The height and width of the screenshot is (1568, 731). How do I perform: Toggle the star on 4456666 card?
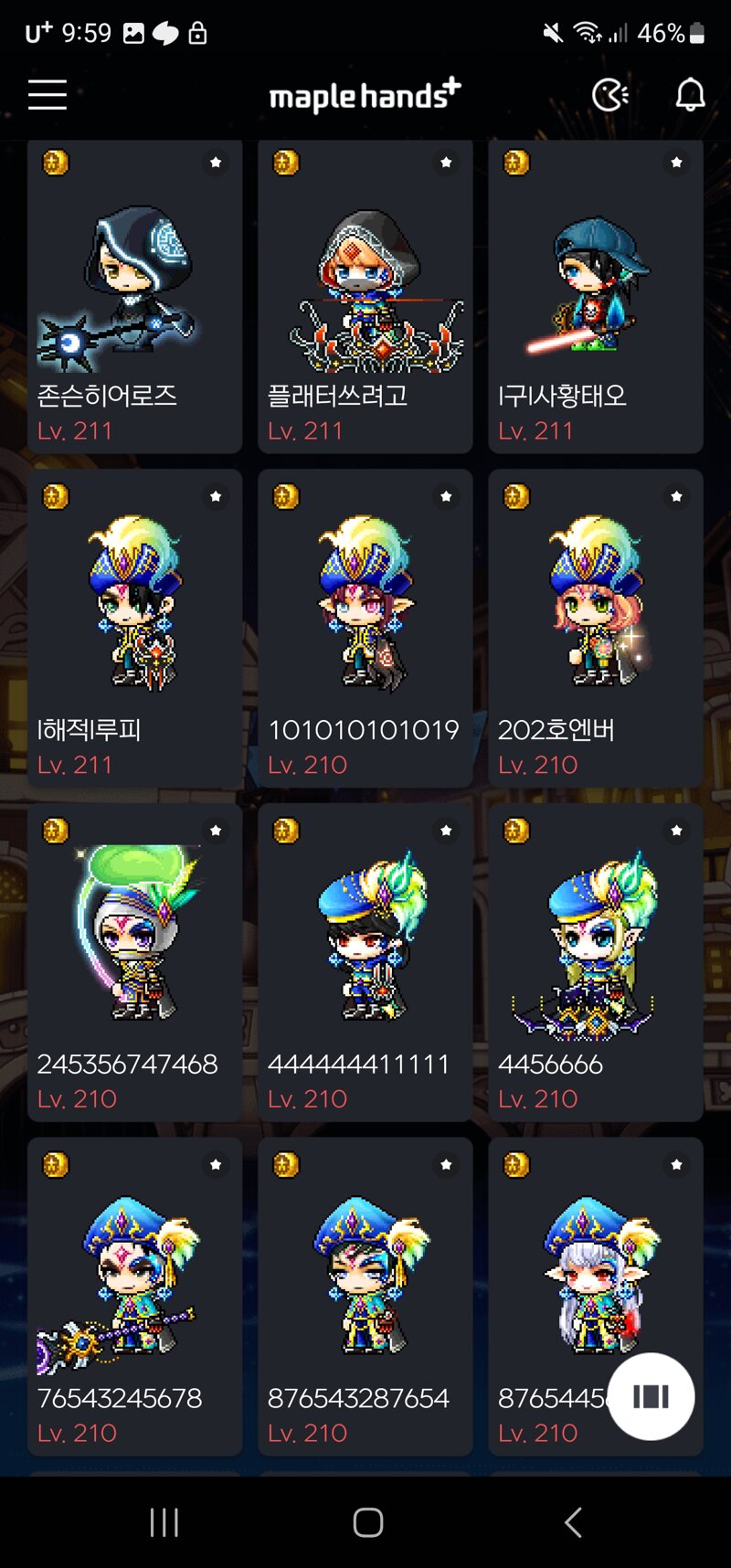(x=676, y=831)
